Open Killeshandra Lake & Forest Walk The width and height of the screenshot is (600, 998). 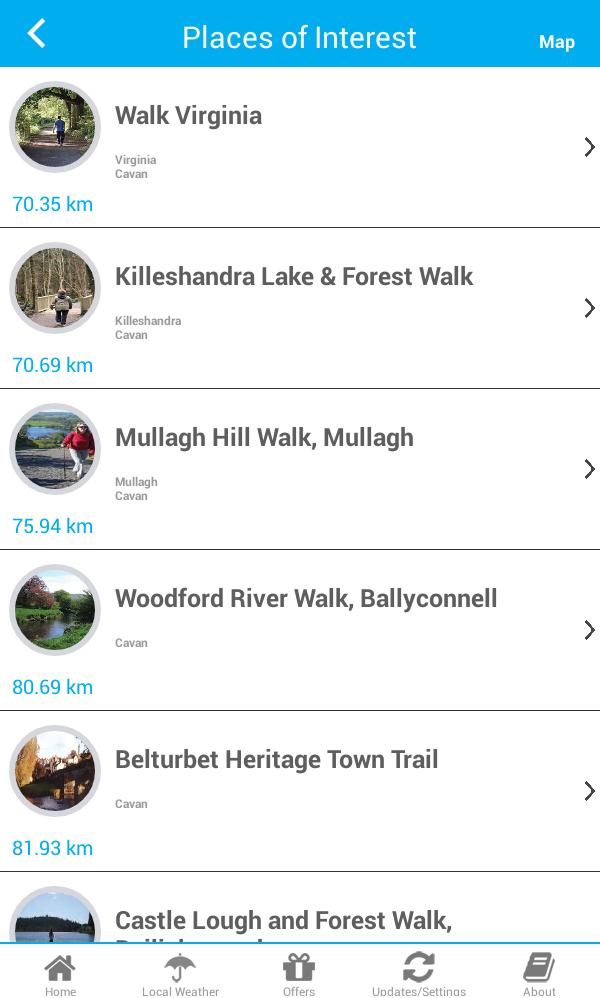pos(300,308)
